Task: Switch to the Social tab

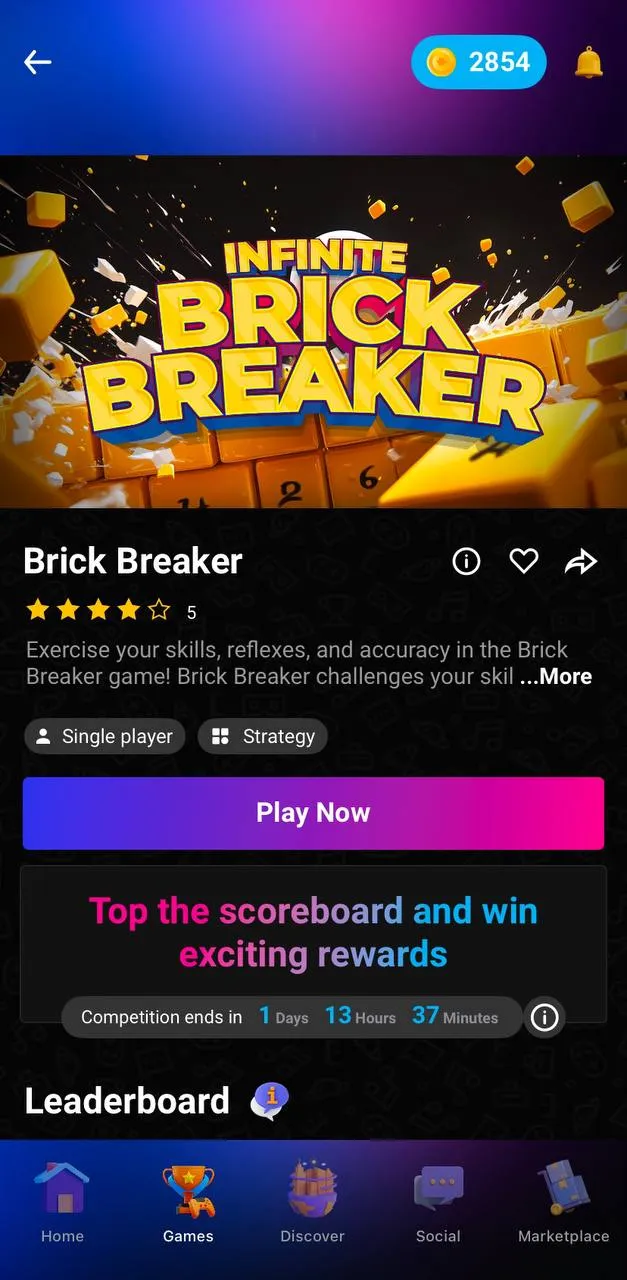Action: [438, 1203]
